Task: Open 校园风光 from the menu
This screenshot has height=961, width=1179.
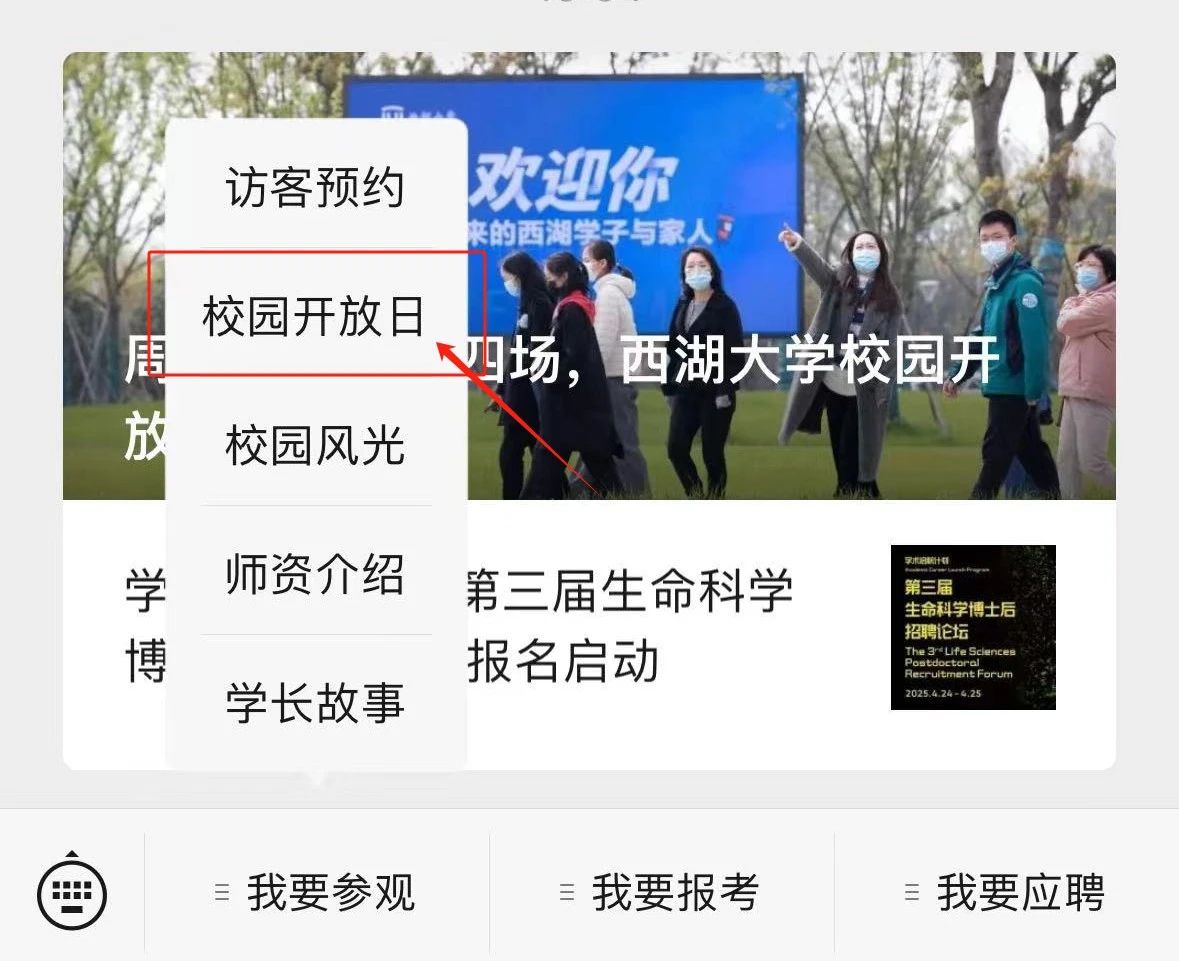Action: (x=315, y=445)
